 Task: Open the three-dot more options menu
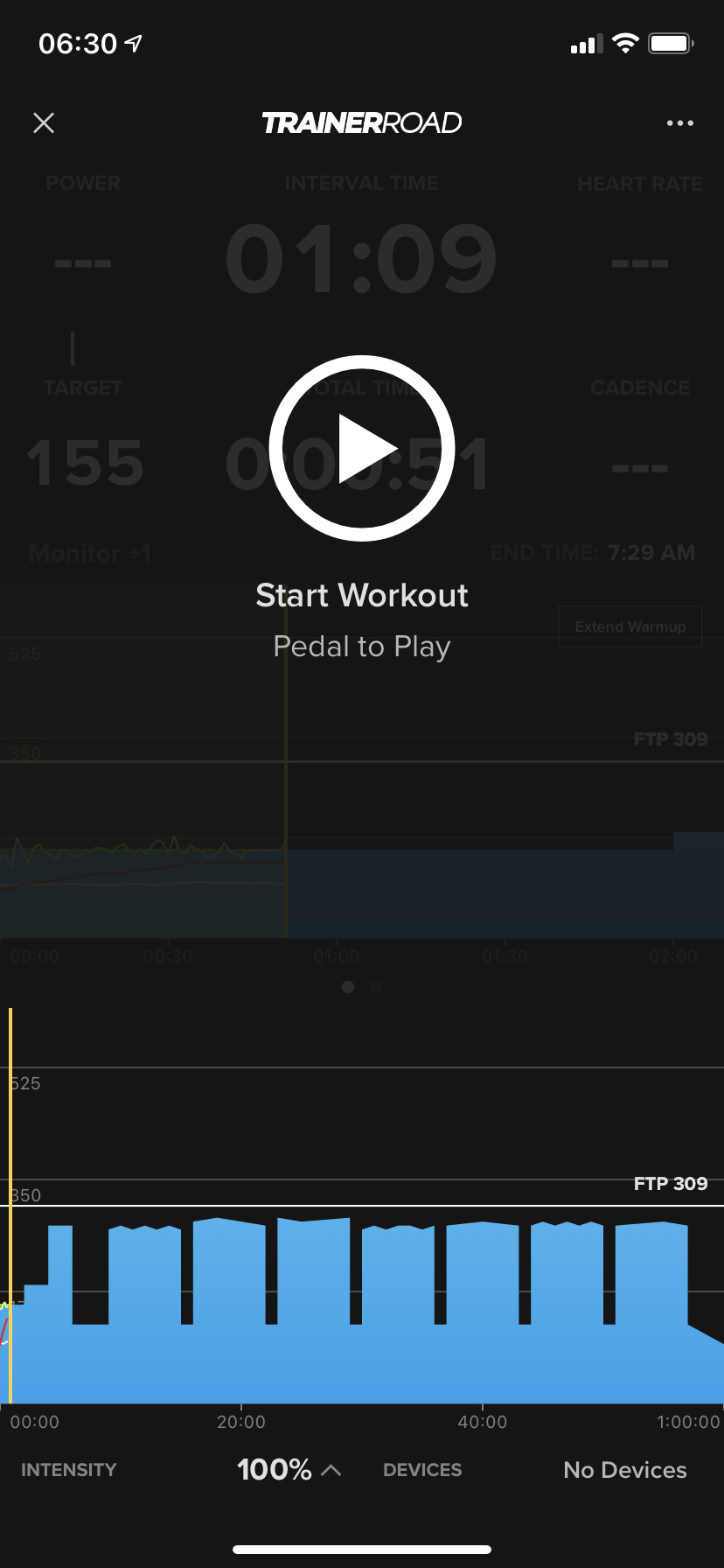(x=679, y=123)
